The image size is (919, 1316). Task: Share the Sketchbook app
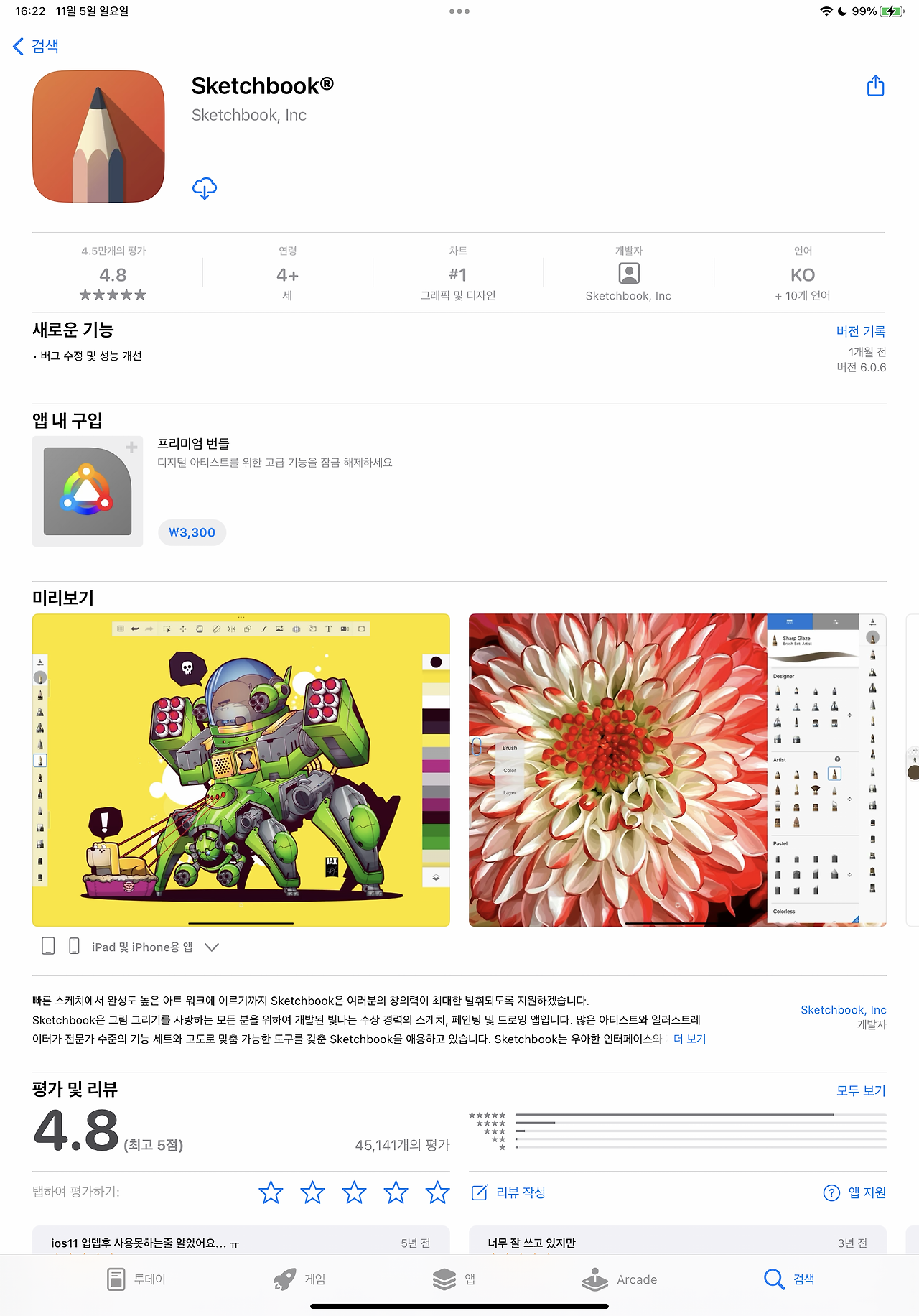coord(875,85)
